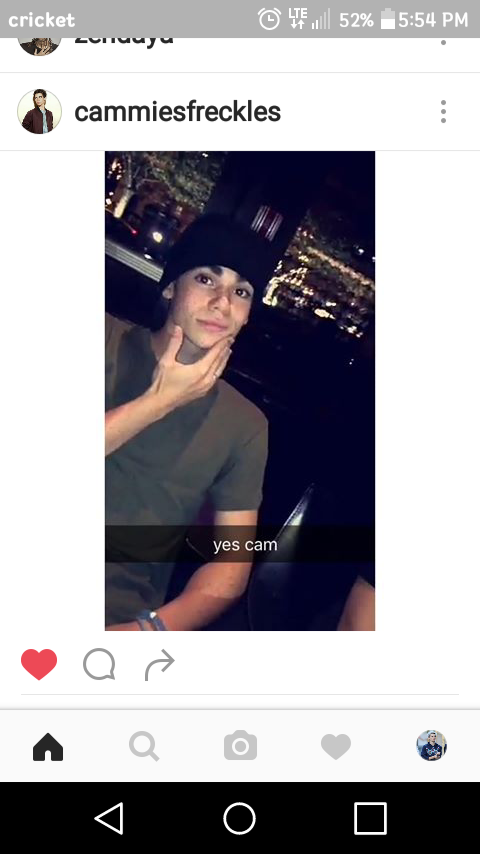Screen dimensions: 480x854
Task: Go to the Home feed tab
Action: point(48,746)
